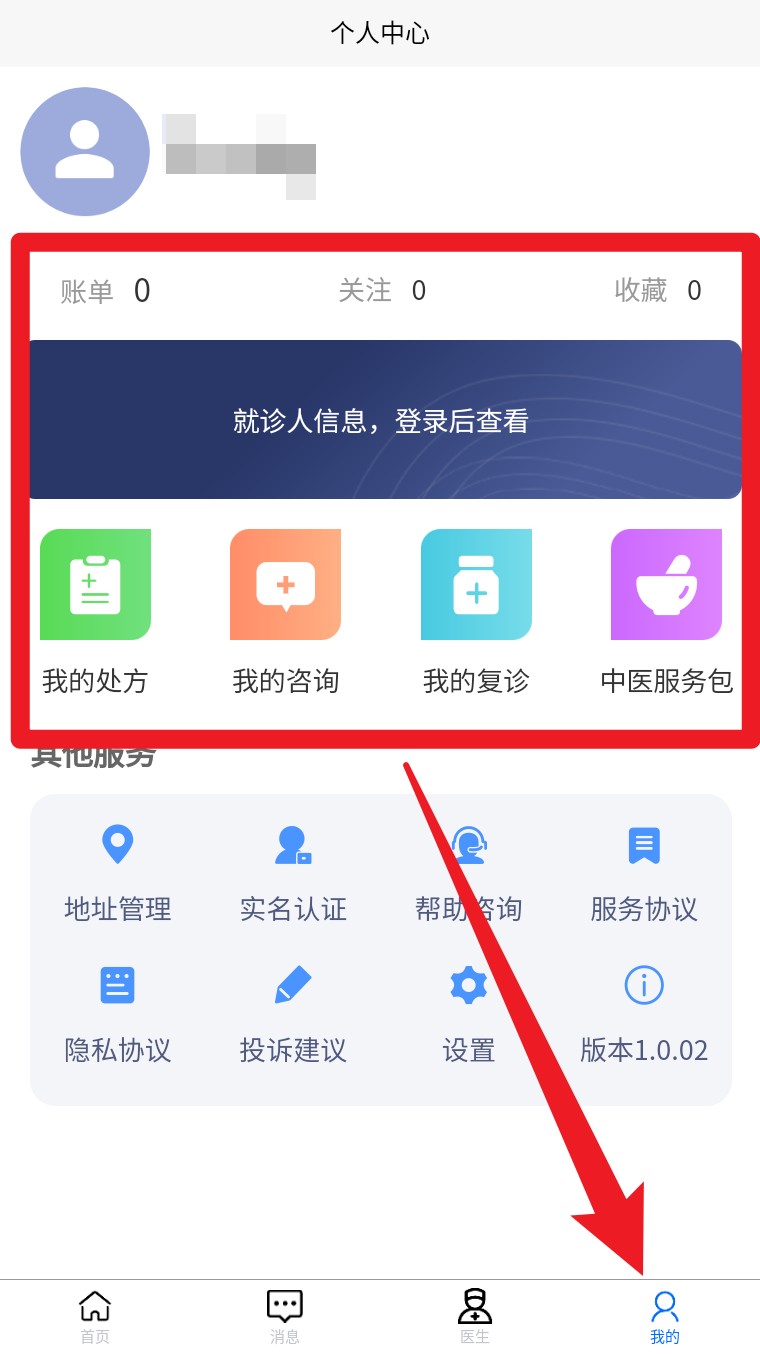
Task: Open 我的复诊 (My Follow-up Visits)
Action: [x=475, y=612]
